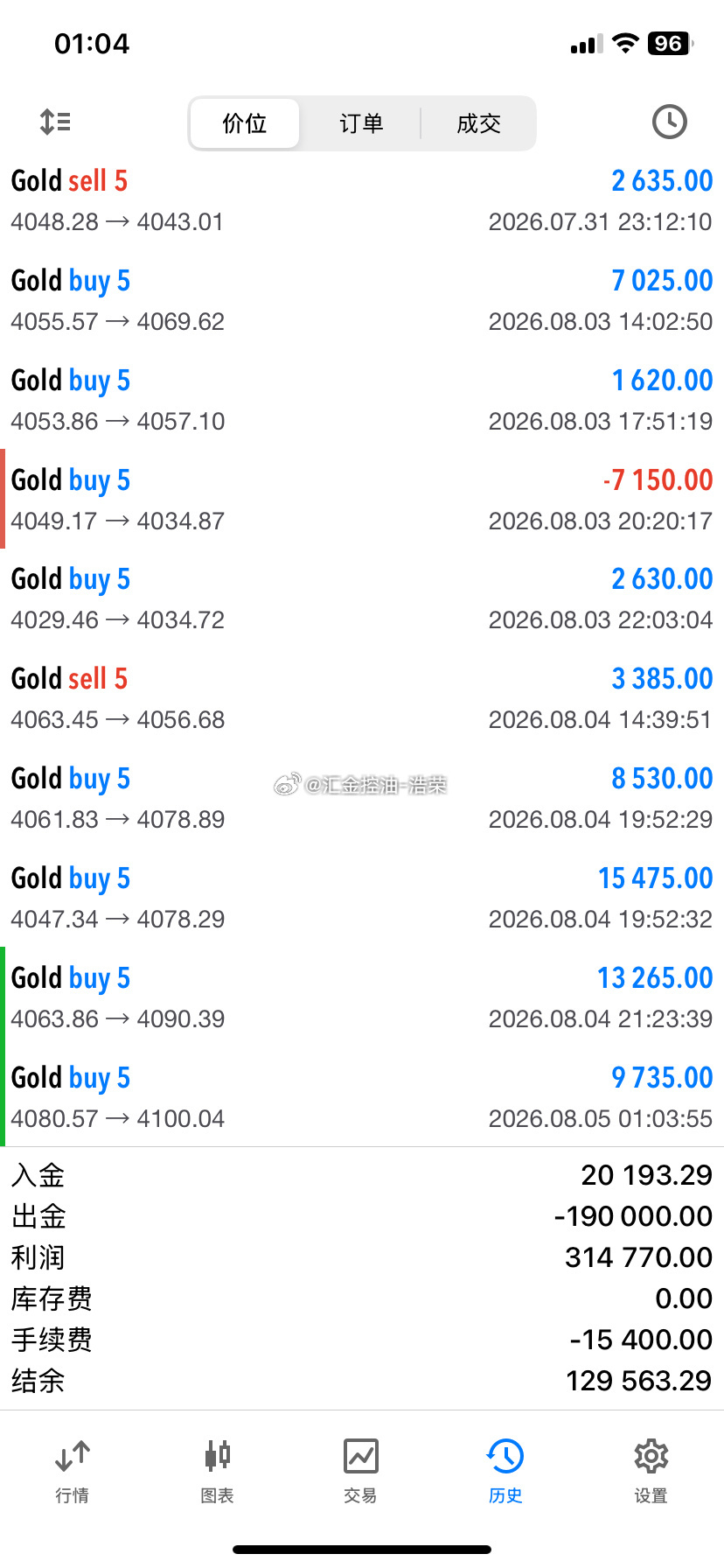Open the sort order icon

point(55,122)
